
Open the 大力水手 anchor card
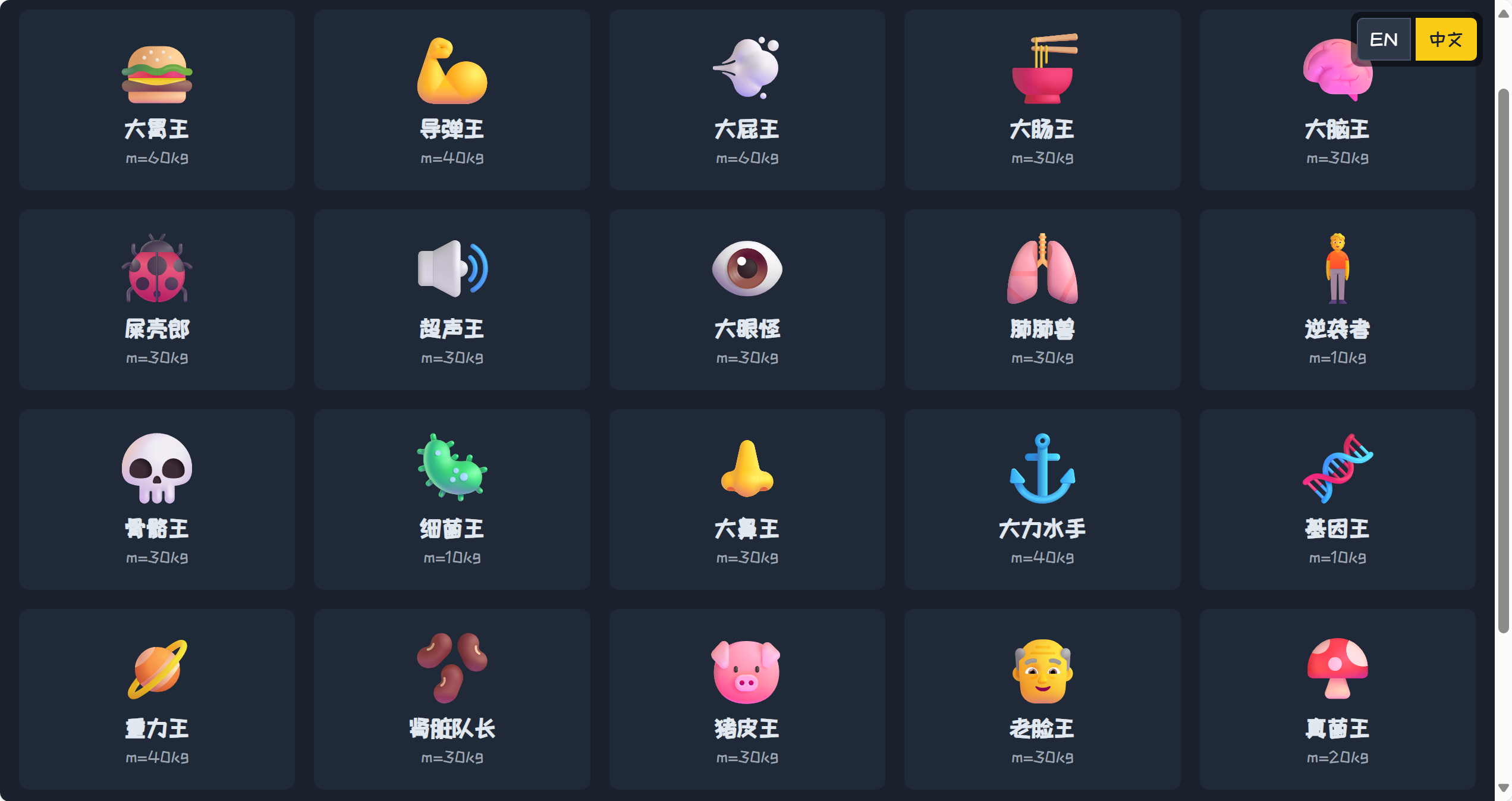coord(1042,500)
